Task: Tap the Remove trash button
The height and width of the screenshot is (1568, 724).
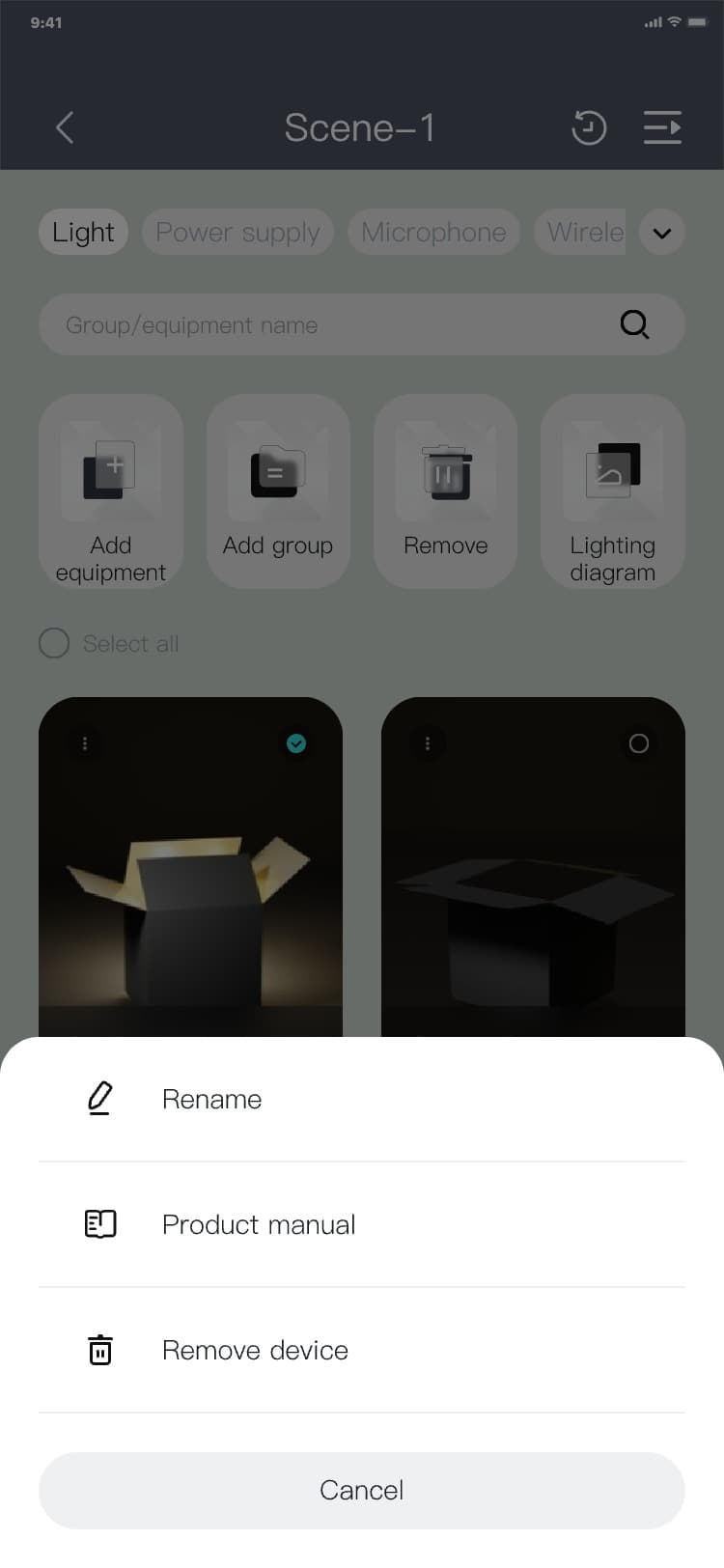Action: click(445, 490)
